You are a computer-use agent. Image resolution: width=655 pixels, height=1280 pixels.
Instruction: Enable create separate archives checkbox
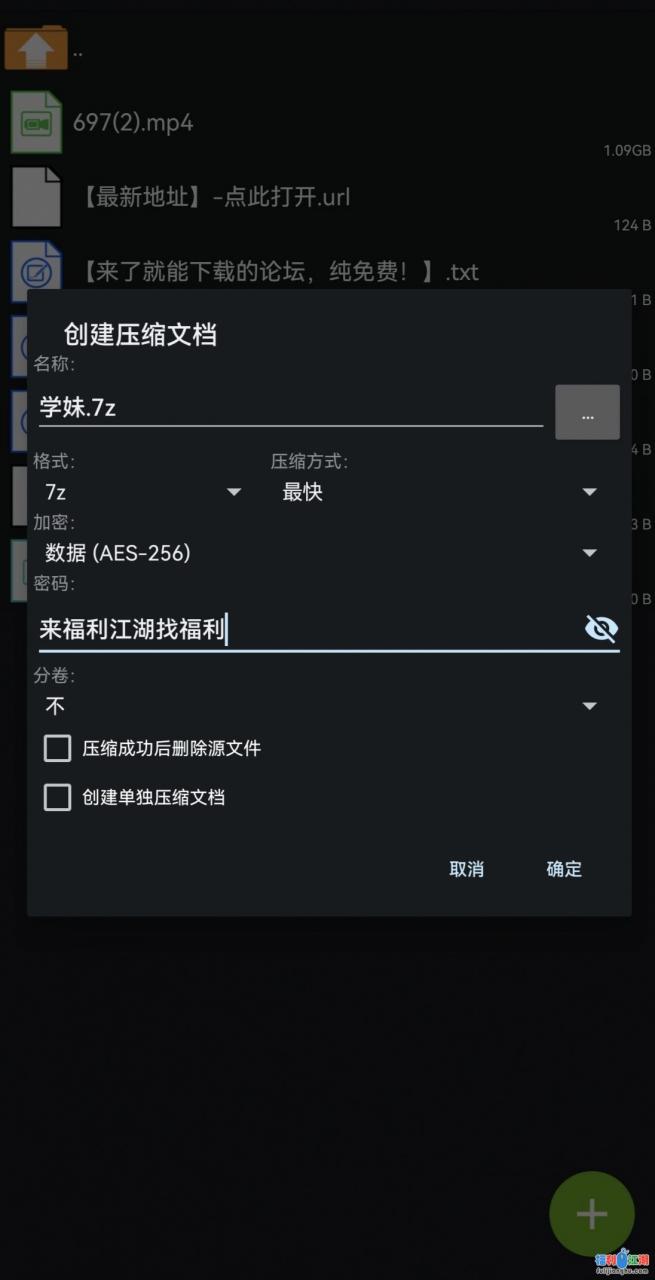(x=58, y=797)
